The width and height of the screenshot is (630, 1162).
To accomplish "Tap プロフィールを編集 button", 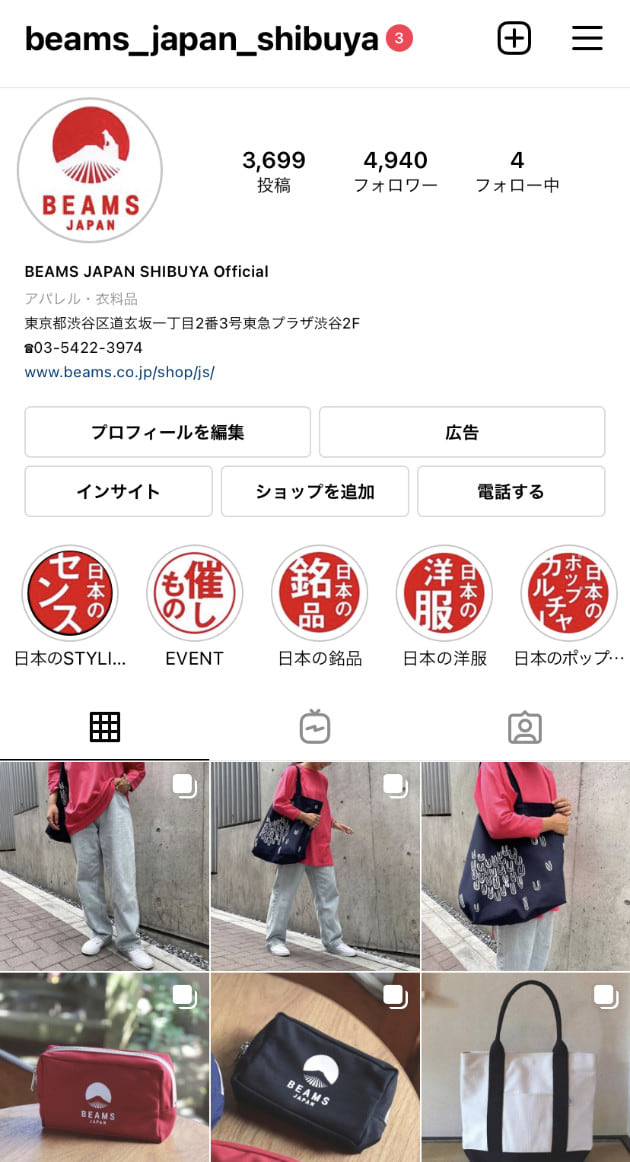I will point(167,432).
